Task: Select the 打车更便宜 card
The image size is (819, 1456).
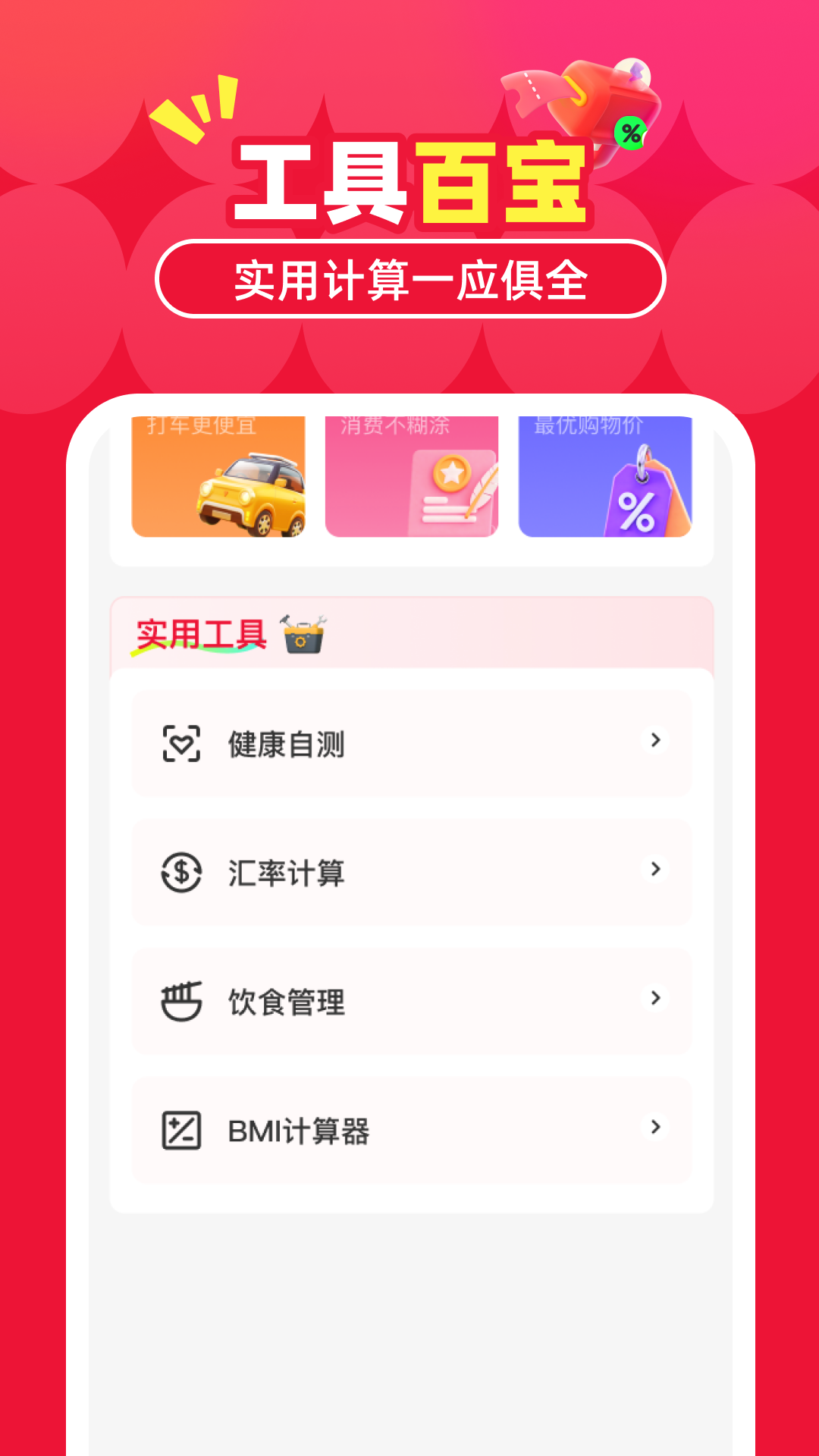Action: [220, 478]
